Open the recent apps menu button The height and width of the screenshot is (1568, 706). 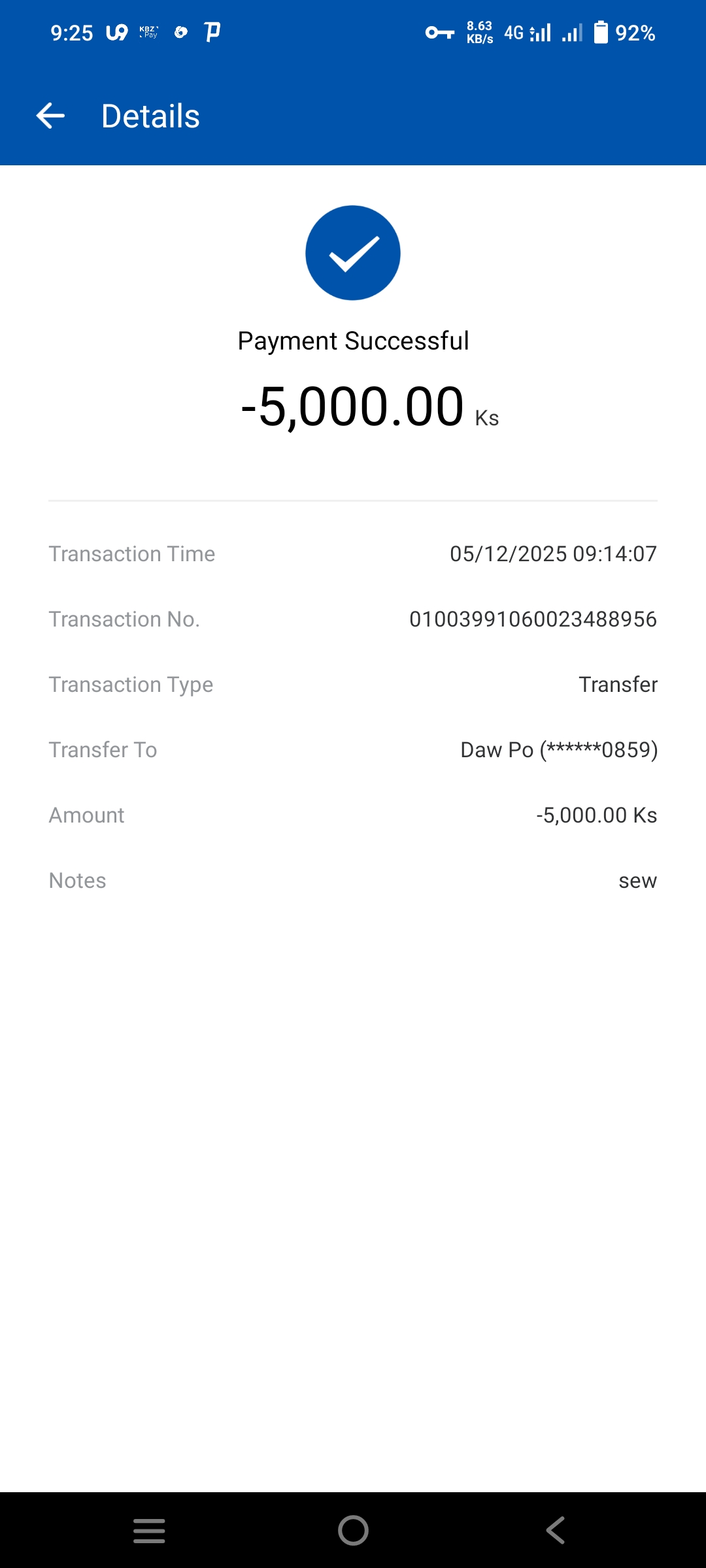pos(149,1530)
